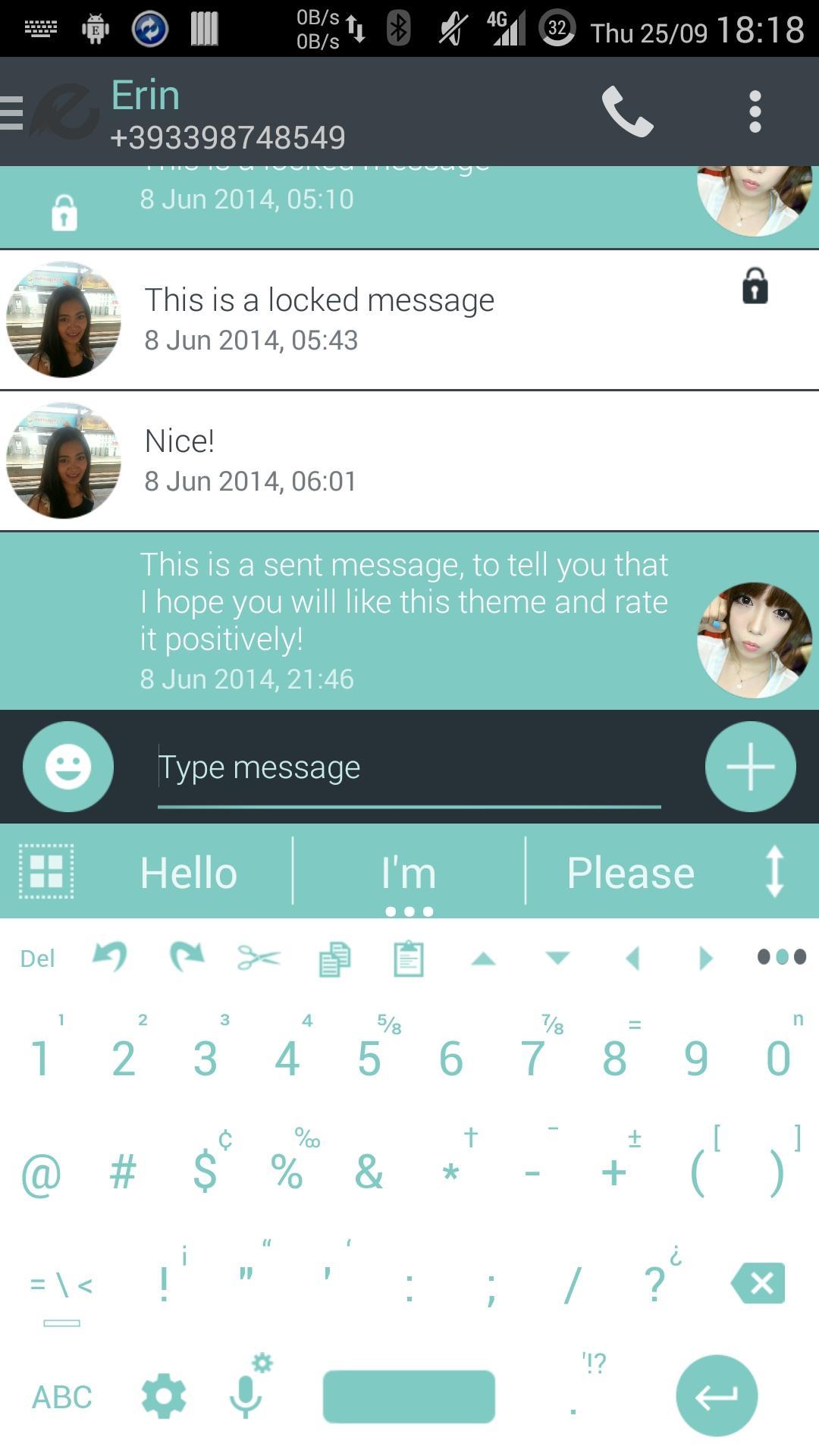Tap the plus button to attach content
This screenshot has height=1456, width=819.
750,766
